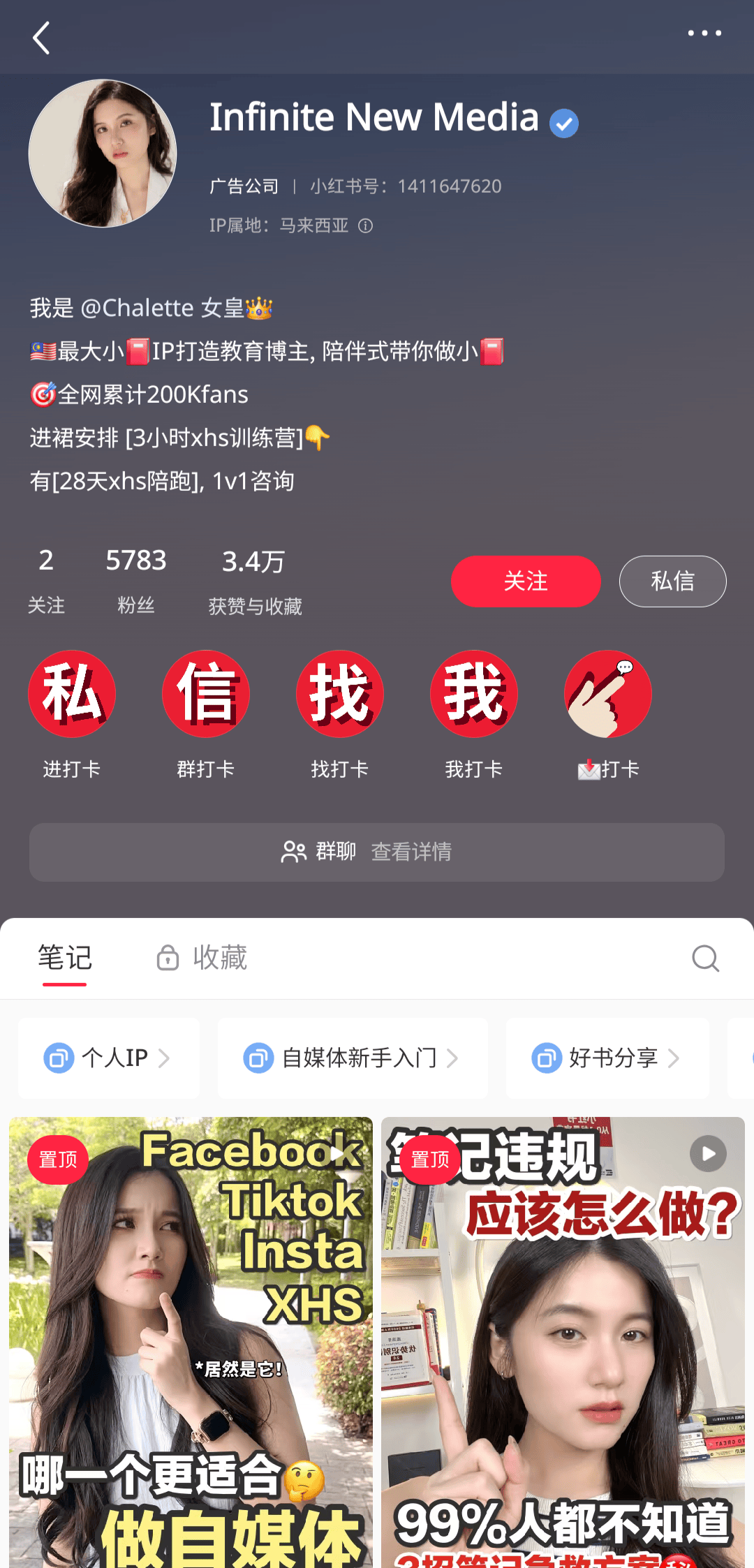Open the 粉丝 followers list
This screenshot has height=1568, width=754.
135,579
